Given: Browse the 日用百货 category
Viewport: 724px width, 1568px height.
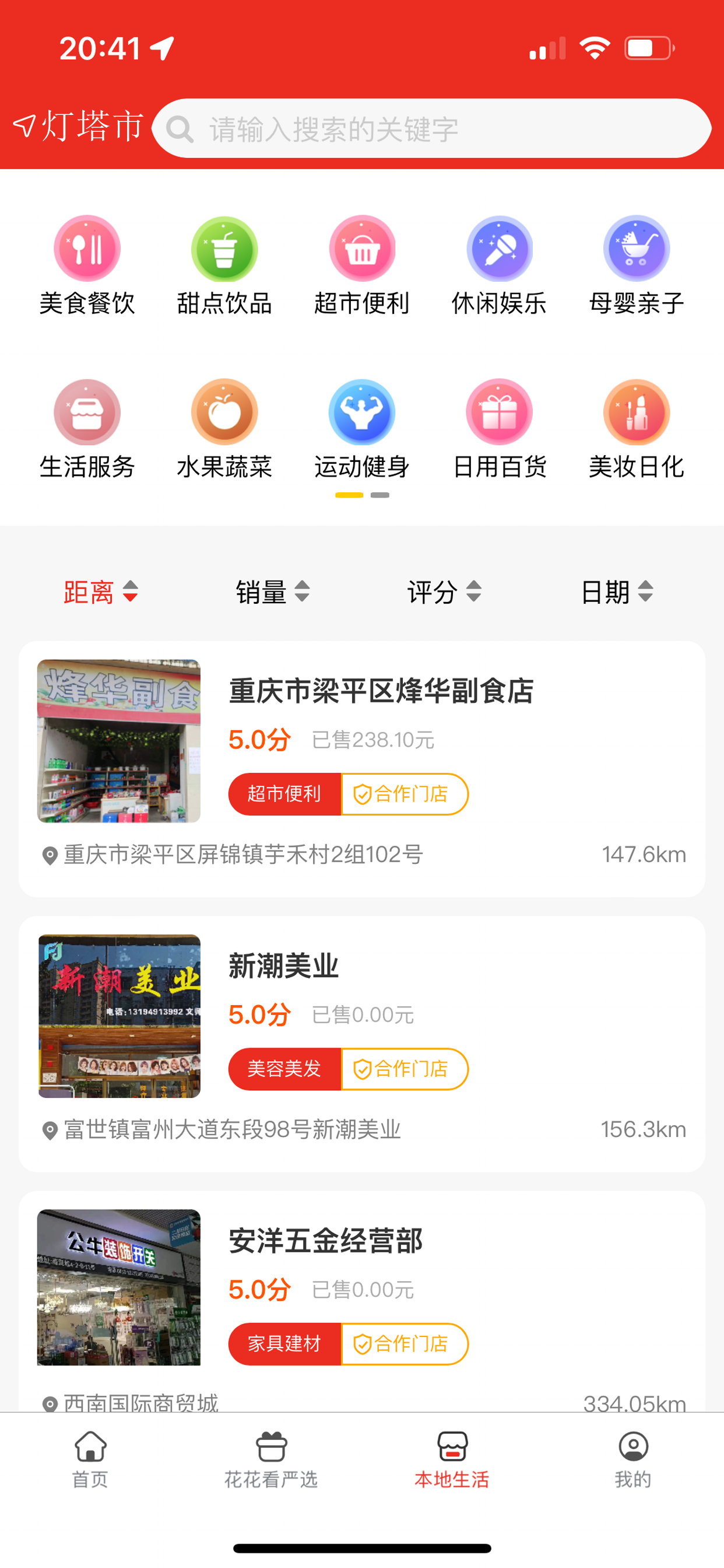Looking at the screenshot, I should (x=500, y=430).
